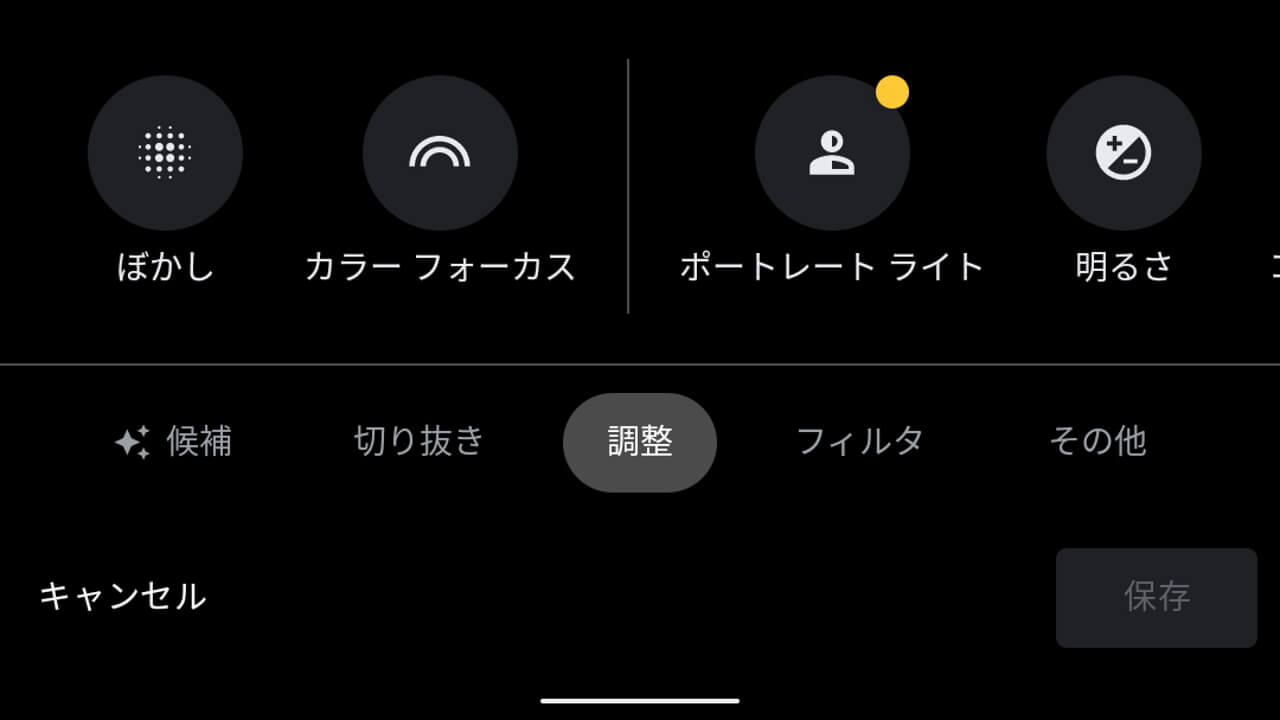
Task: Cancel editing with キャンセル
Action: click(x=122, y=596)
